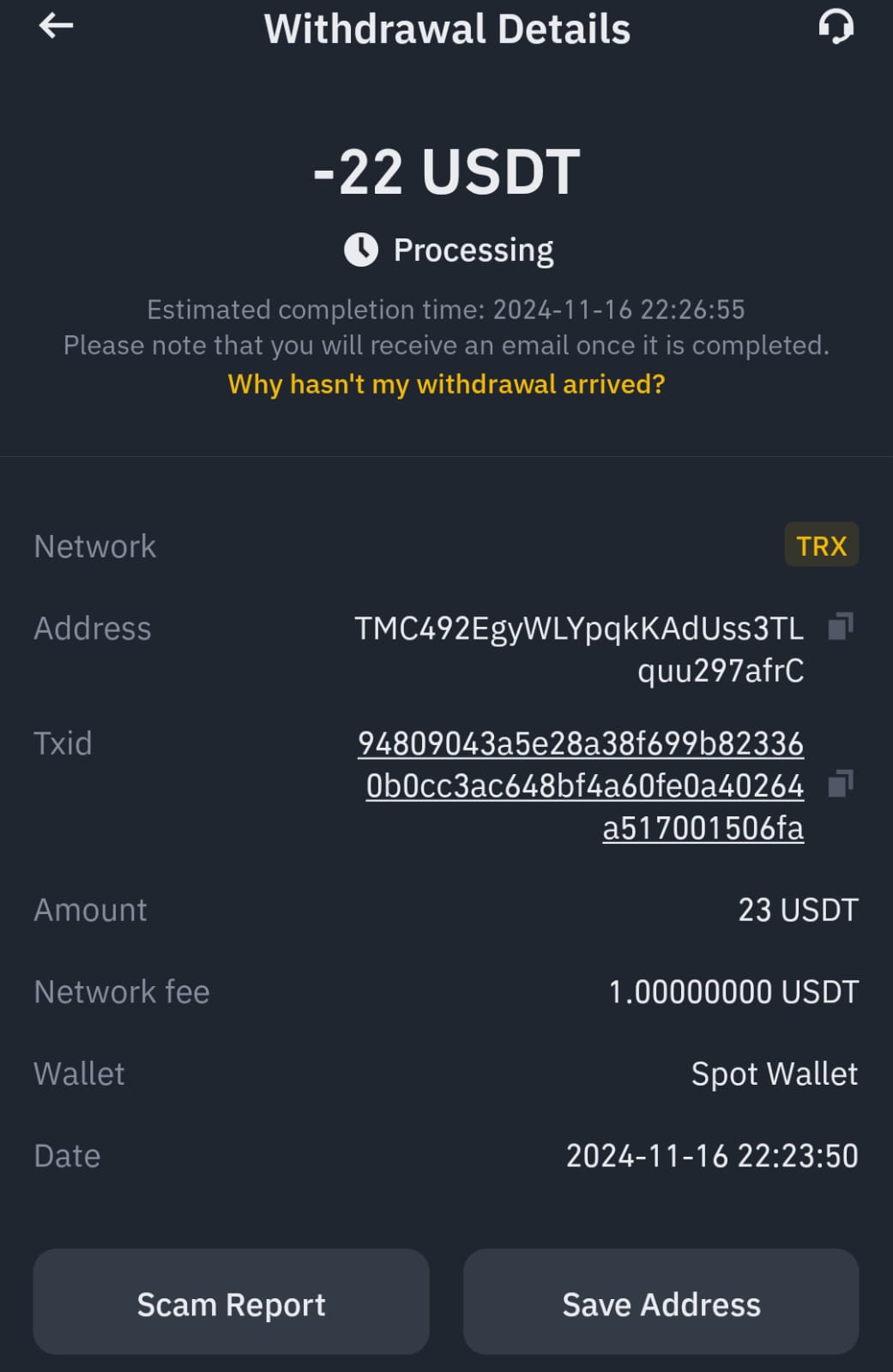Select the Withdrawal Details title
Image resolution: width=893 pixels, height=1372 pixels.
[447, 28]
